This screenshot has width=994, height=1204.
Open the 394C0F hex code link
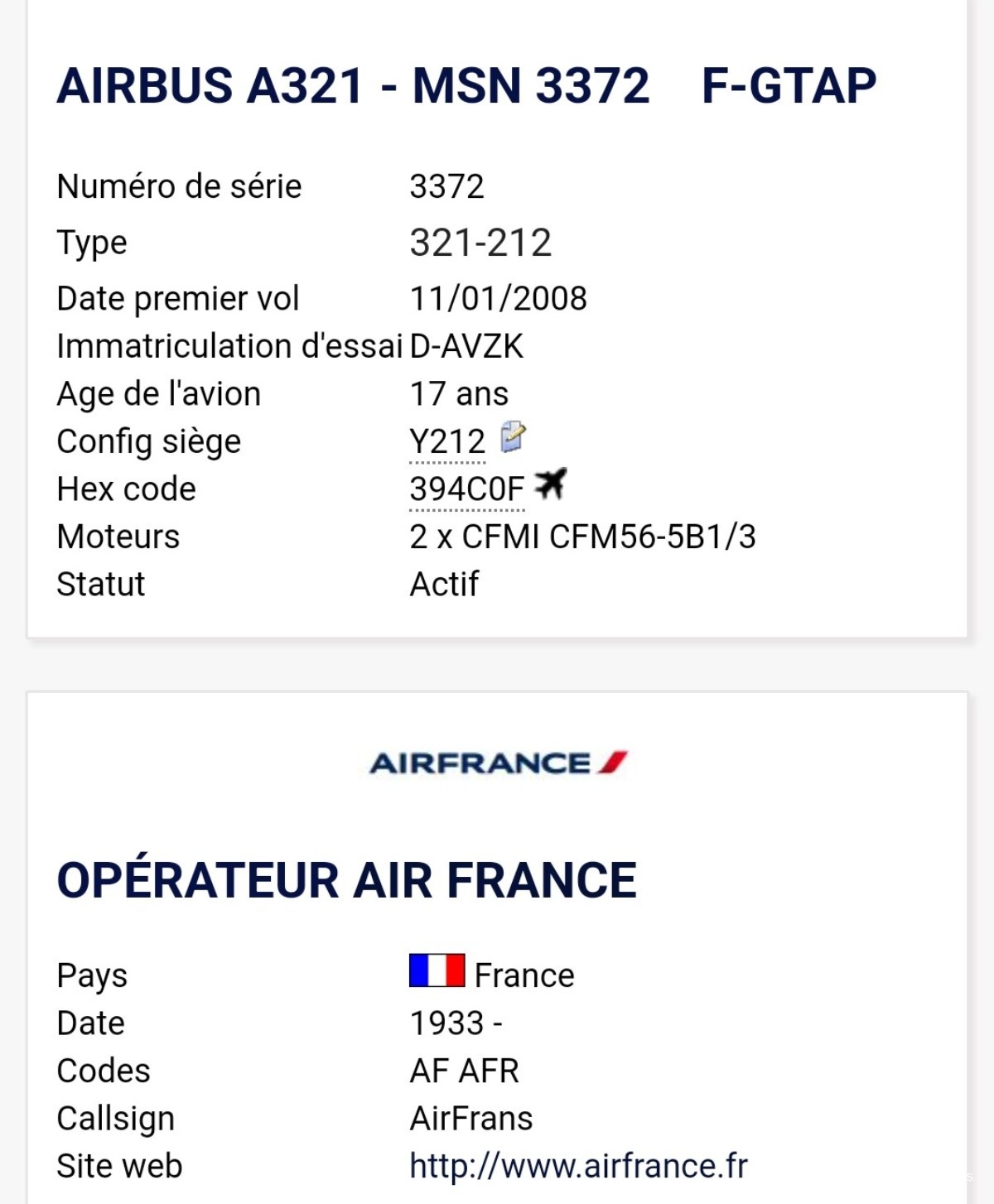pyautogui.click(x=466, y=489)
